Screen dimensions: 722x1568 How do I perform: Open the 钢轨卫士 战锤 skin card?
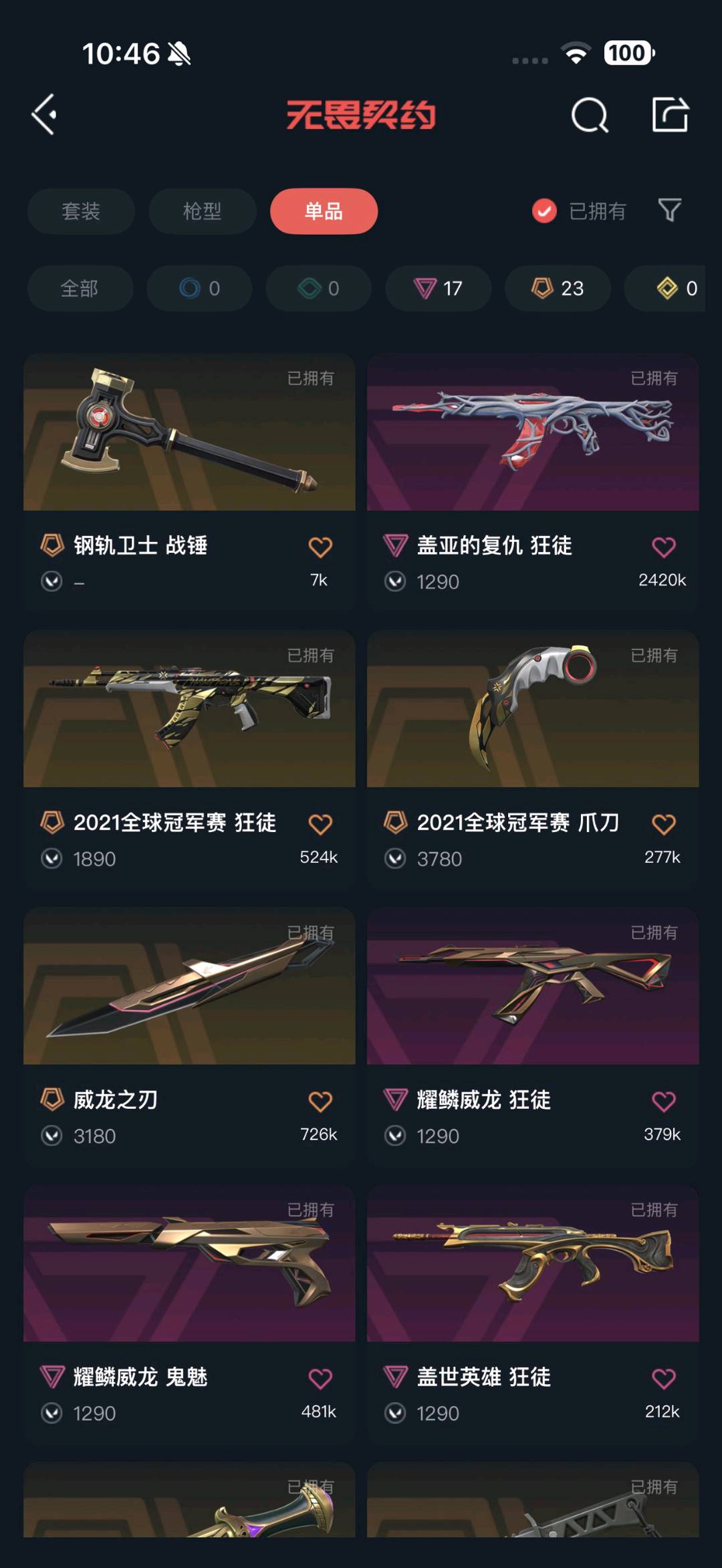(x=189, y=482)
